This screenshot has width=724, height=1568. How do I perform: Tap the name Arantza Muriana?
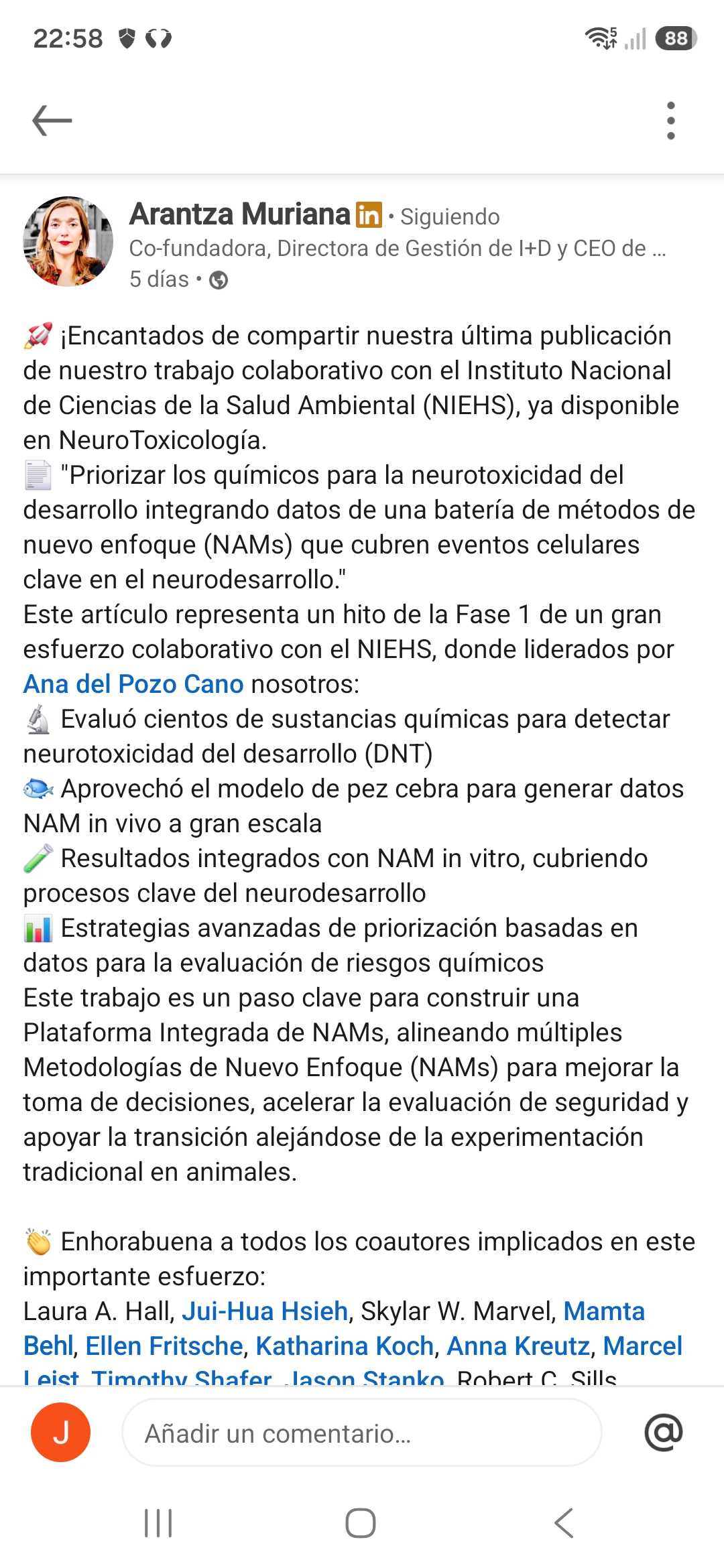[x=240, y=214]
